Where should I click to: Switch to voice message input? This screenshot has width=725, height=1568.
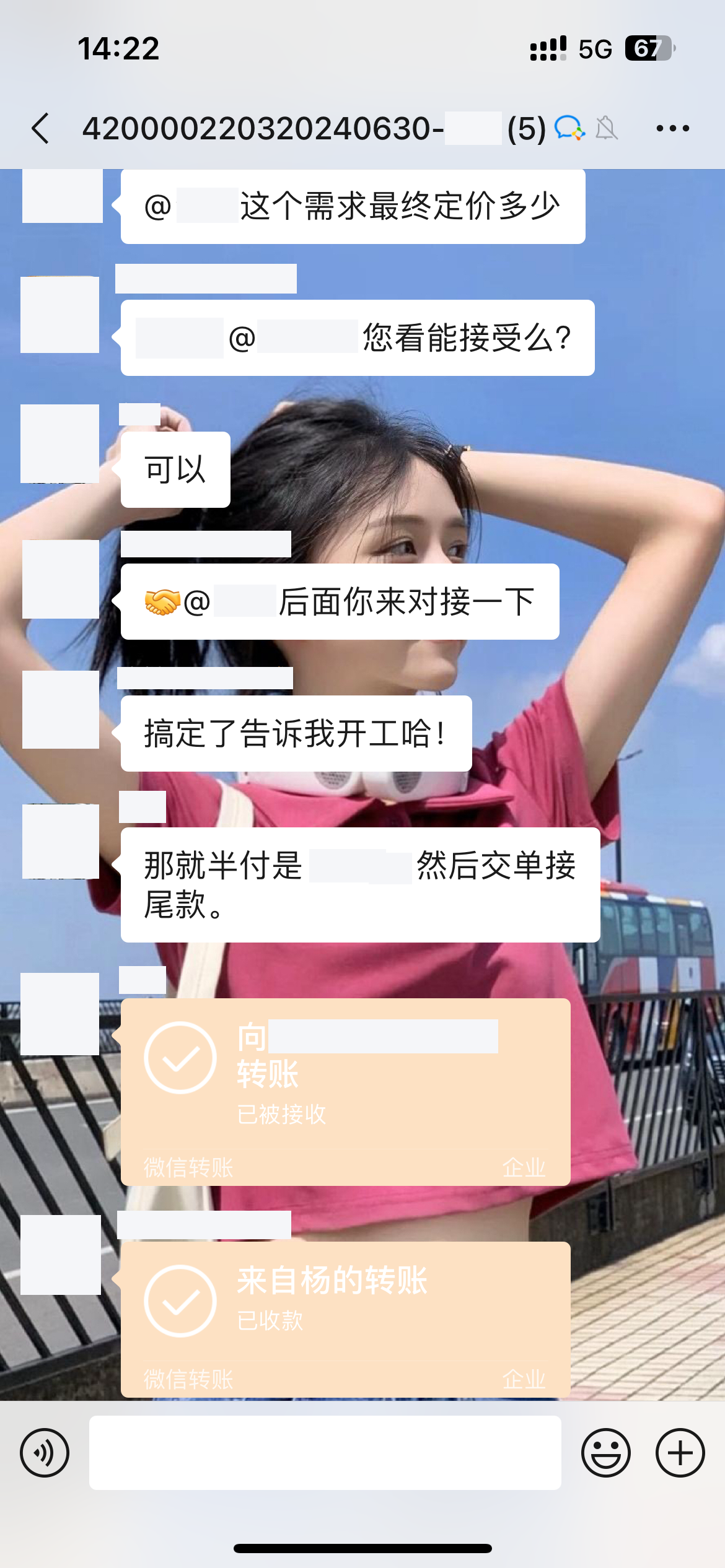tap(45, 1453)
